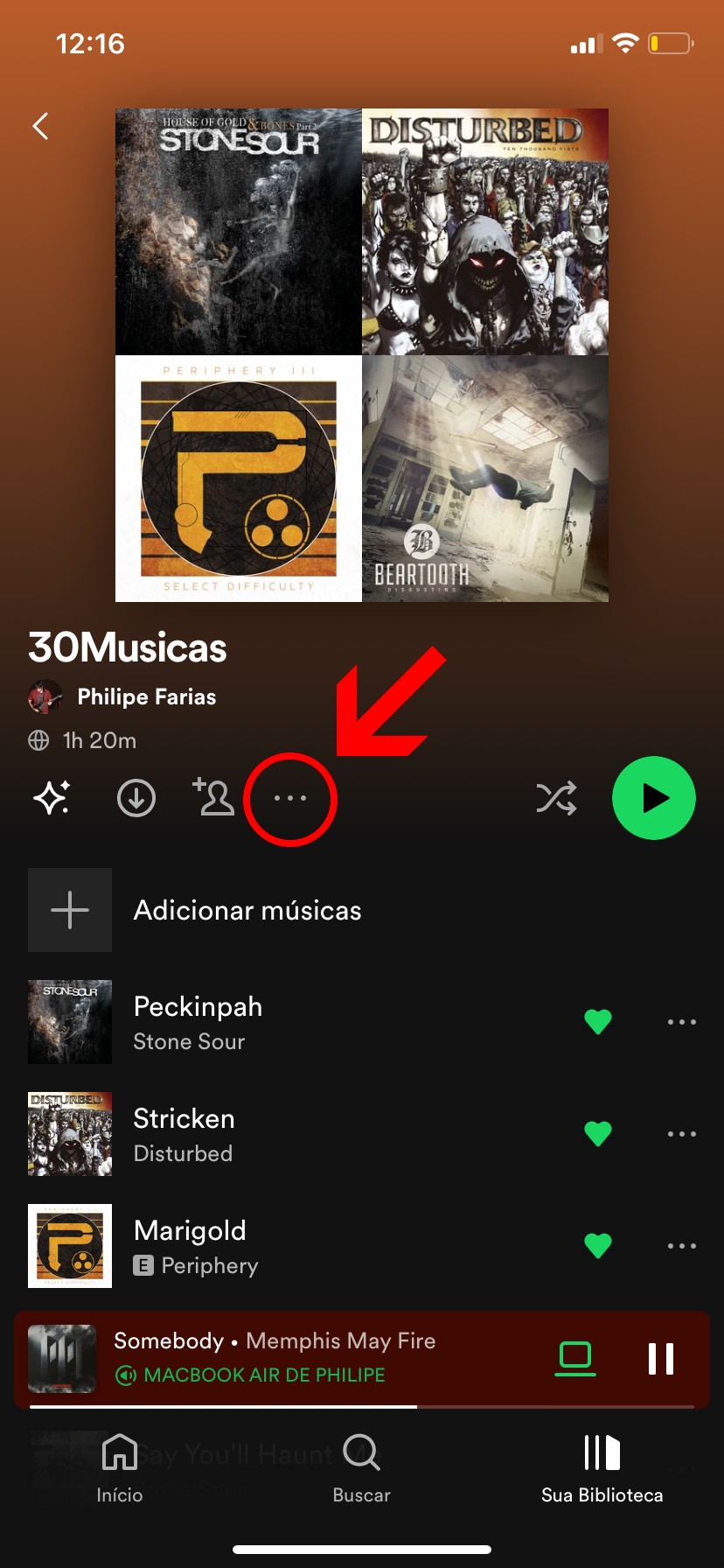The height and width of the screenshot is (1568, 724).
Task: Download the 30Musicas playlist
Action: pyautogui.click(x=136, y=798)
